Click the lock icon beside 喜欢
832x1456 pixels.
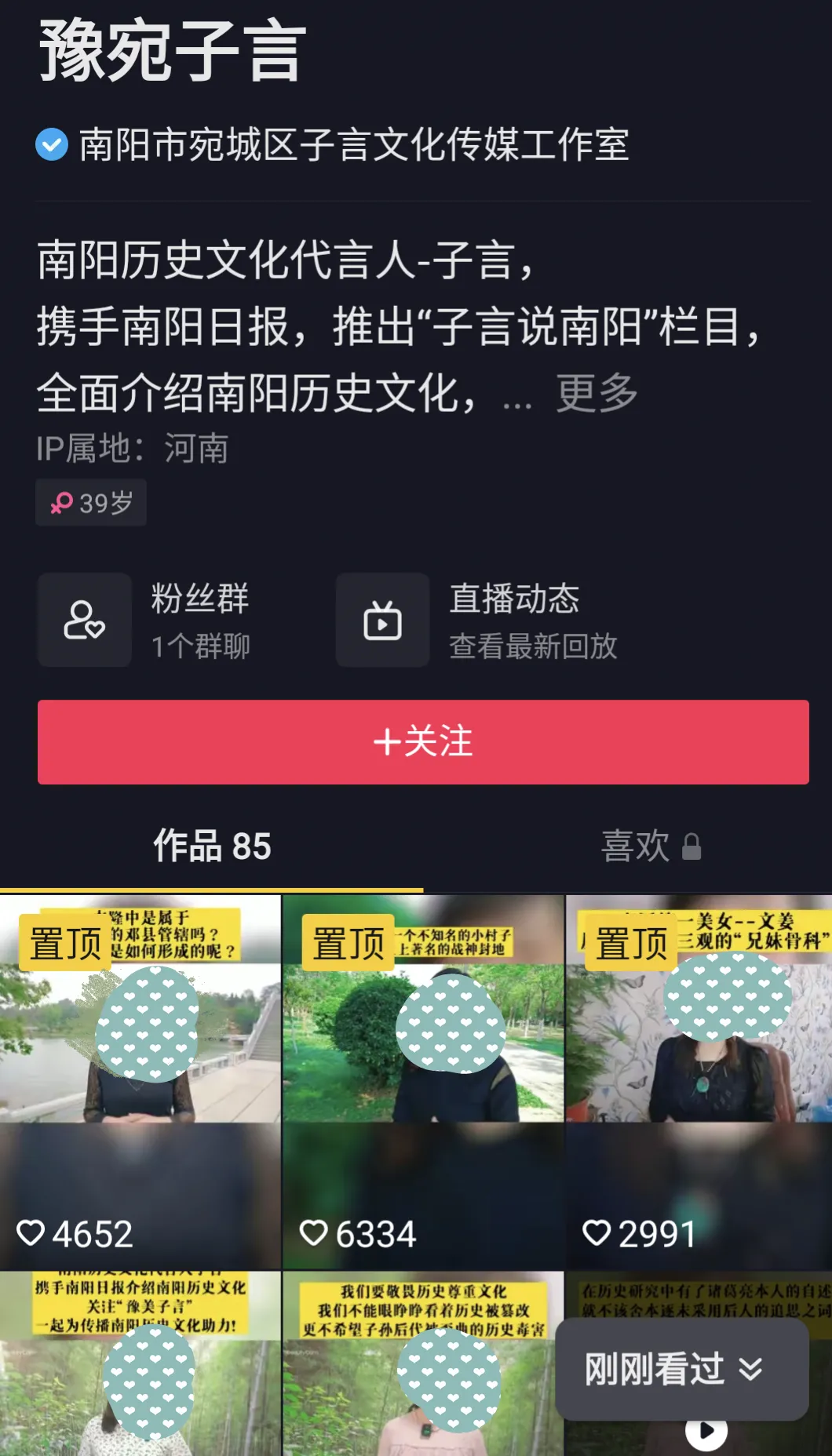click(692, 846)
